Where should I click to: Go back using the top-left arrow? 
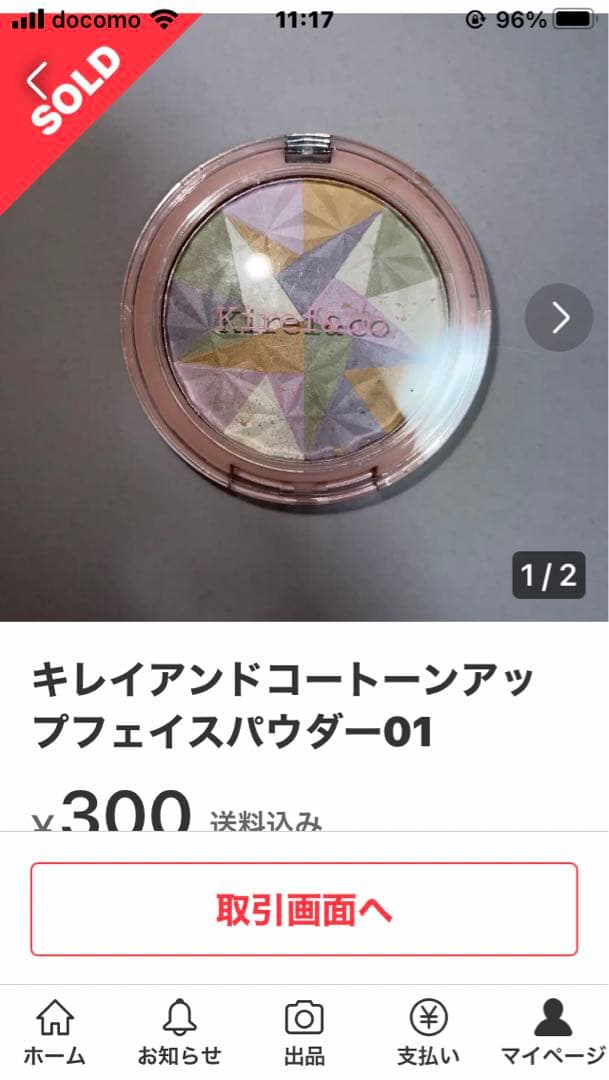coord(37,80)
